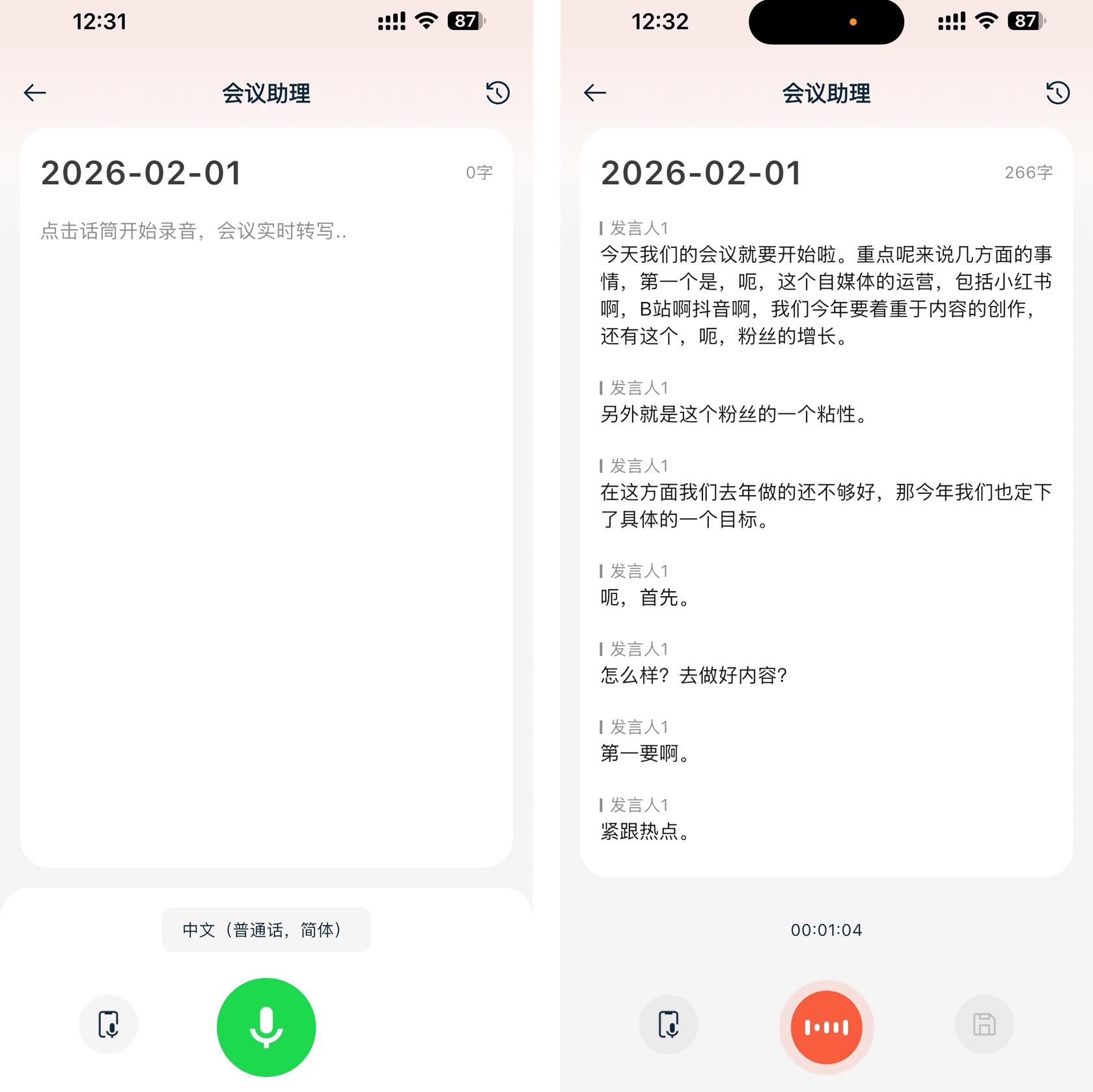
Task: Open history on the 266字 screen
Action: [x=1057, y=93]
